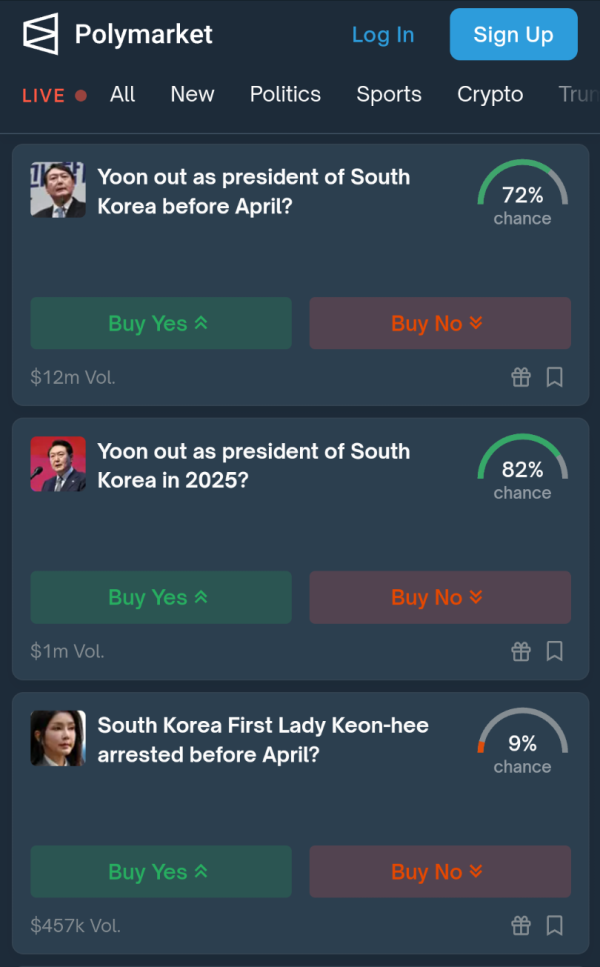Buy Yes on Yoon out before April

161,323
